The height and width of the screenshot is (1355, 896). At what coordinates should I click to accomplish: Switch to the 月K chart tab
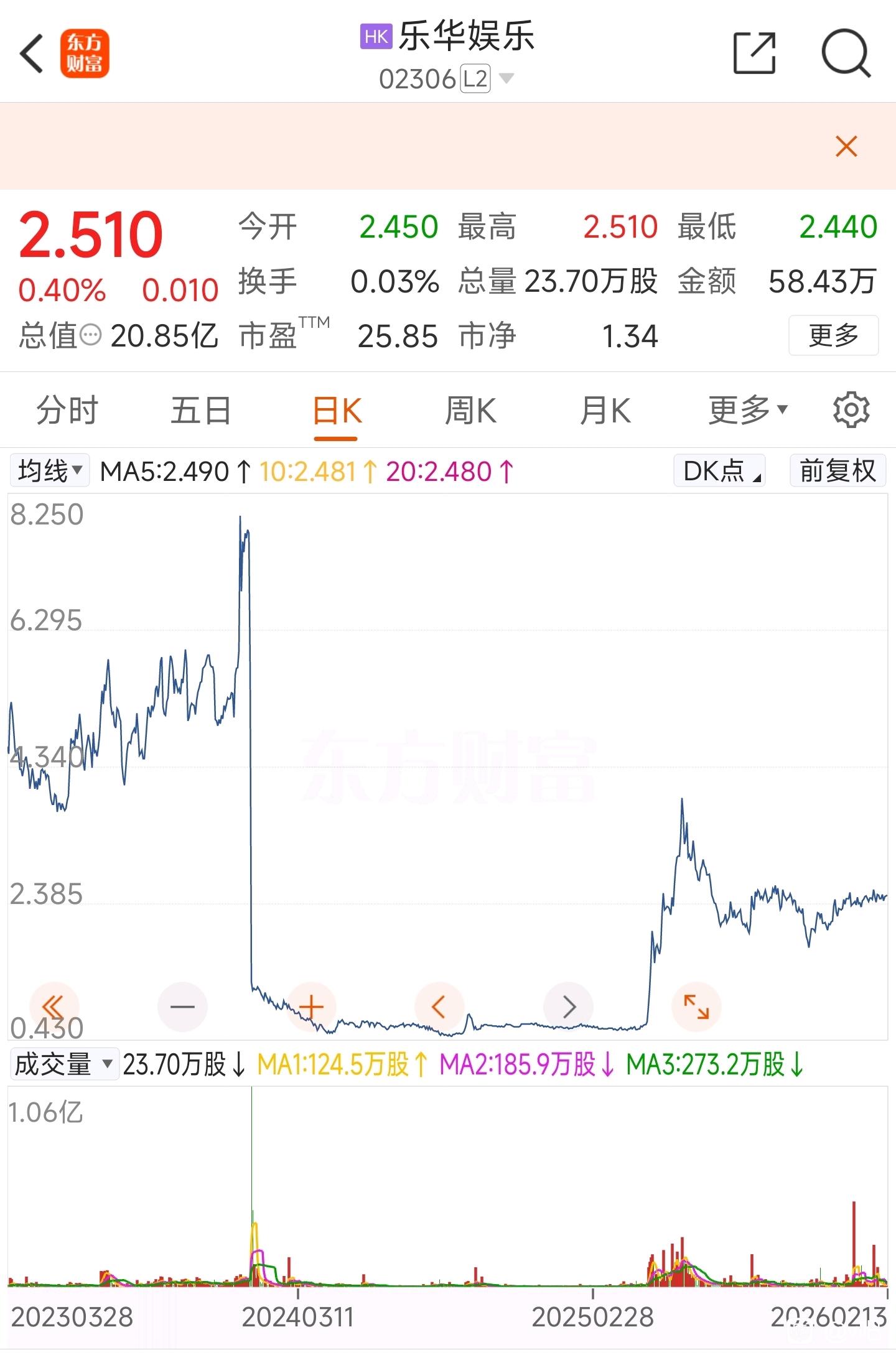[605, 411]
